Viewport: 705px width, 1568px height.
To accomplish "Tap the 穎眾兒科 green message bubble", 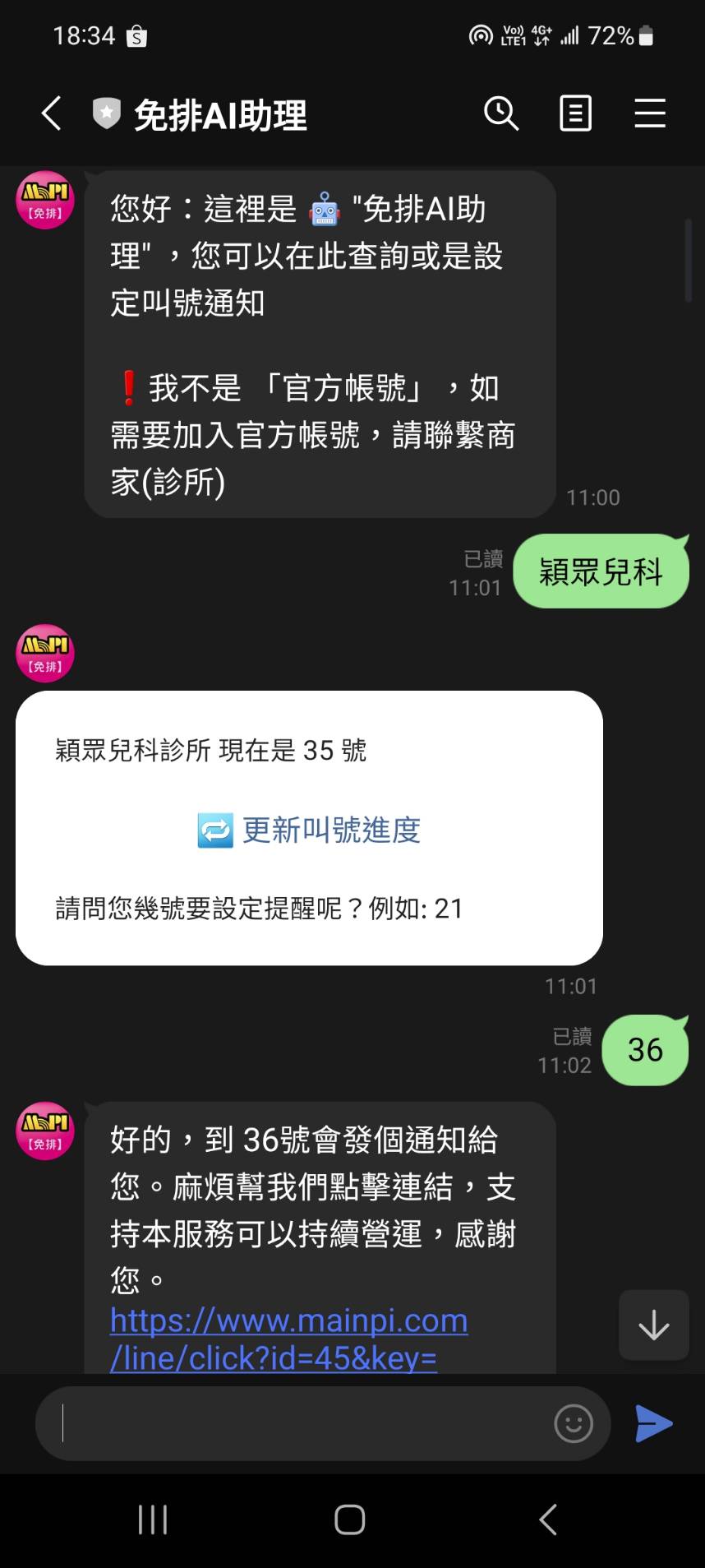I will pyautogui.click(x=601, y=571).
